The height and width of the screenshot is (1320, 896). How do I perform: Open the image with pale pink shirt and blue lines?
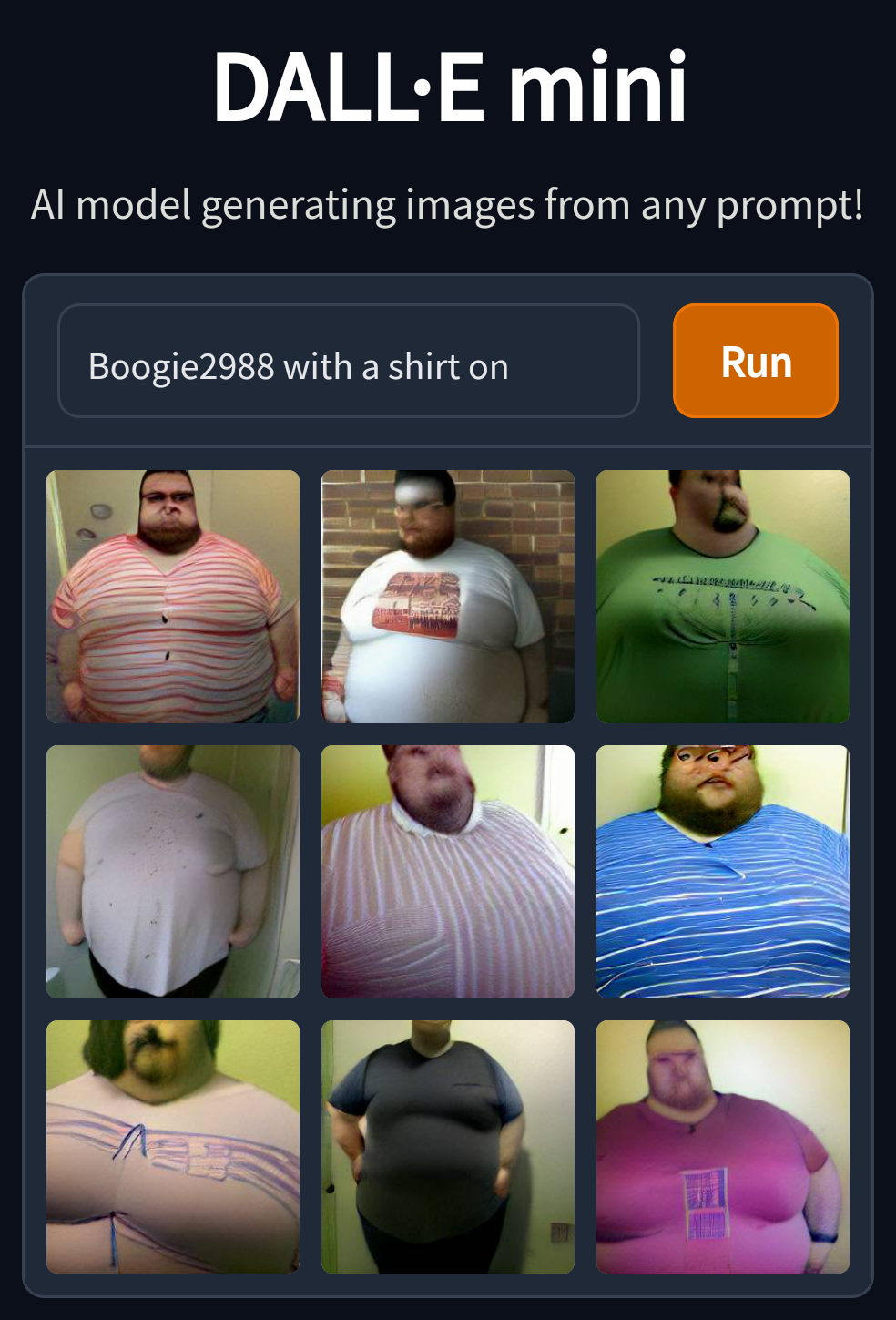pos(173,1147)
